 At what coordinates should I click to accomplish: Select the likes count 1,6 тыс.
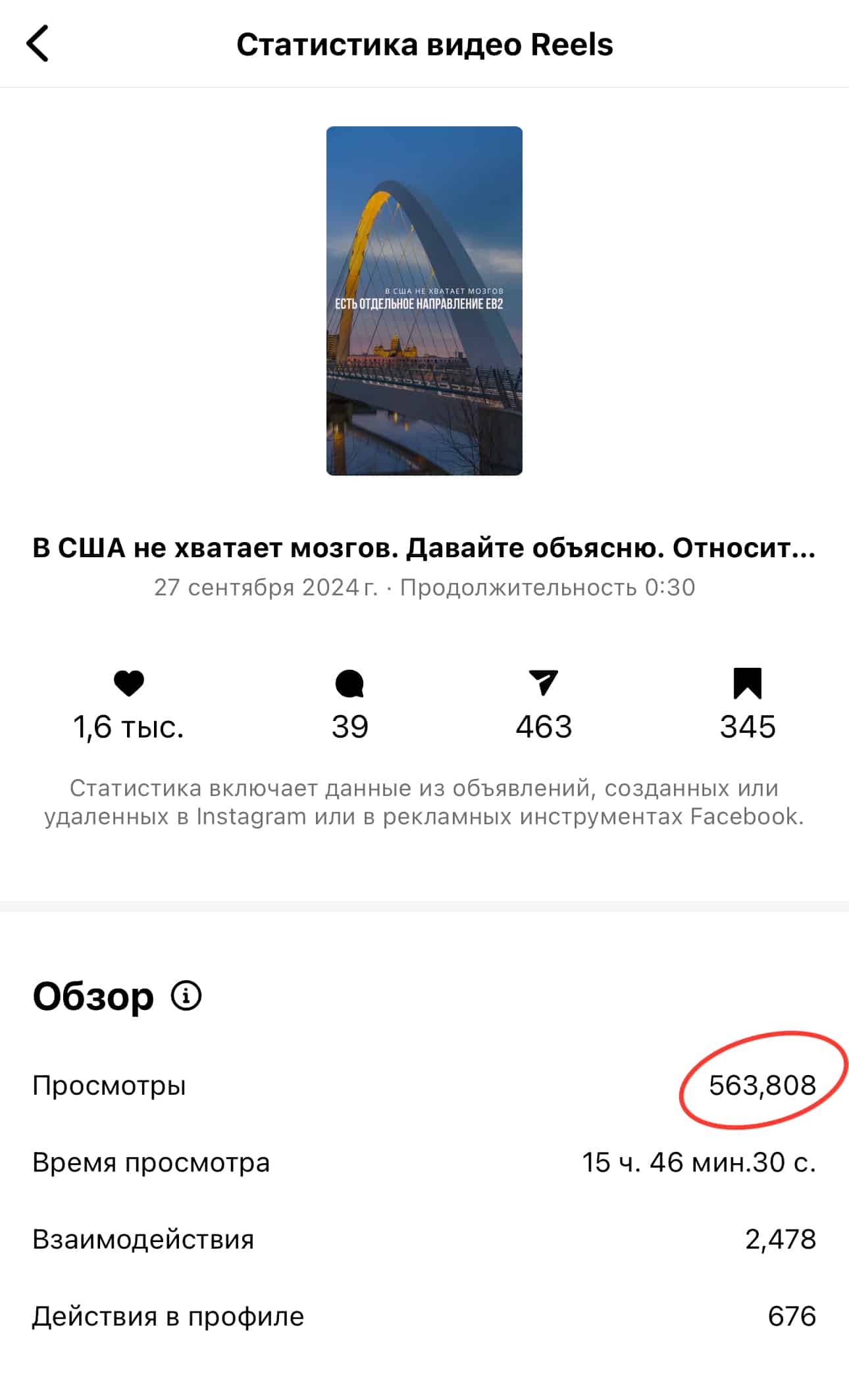coord(129,728)
